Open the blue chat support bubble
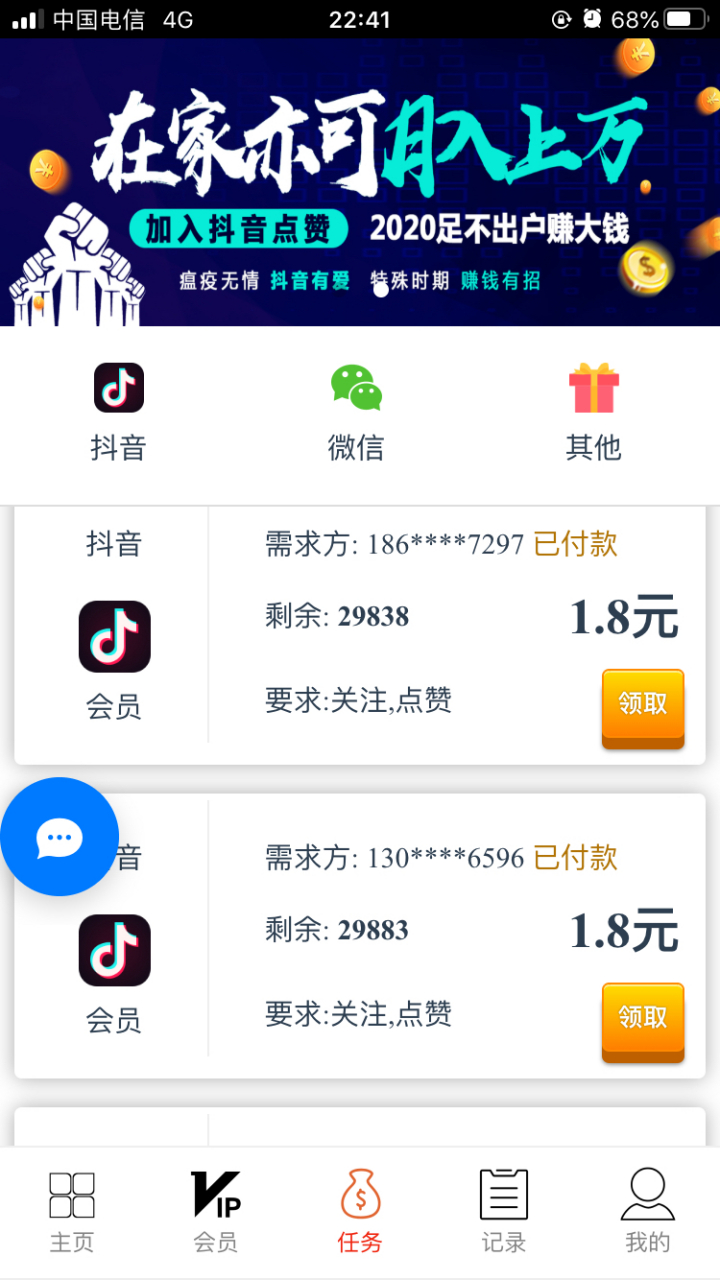The width and height of the screenshot is (720, 1280). pyautogui.click(x=59, y=837)
